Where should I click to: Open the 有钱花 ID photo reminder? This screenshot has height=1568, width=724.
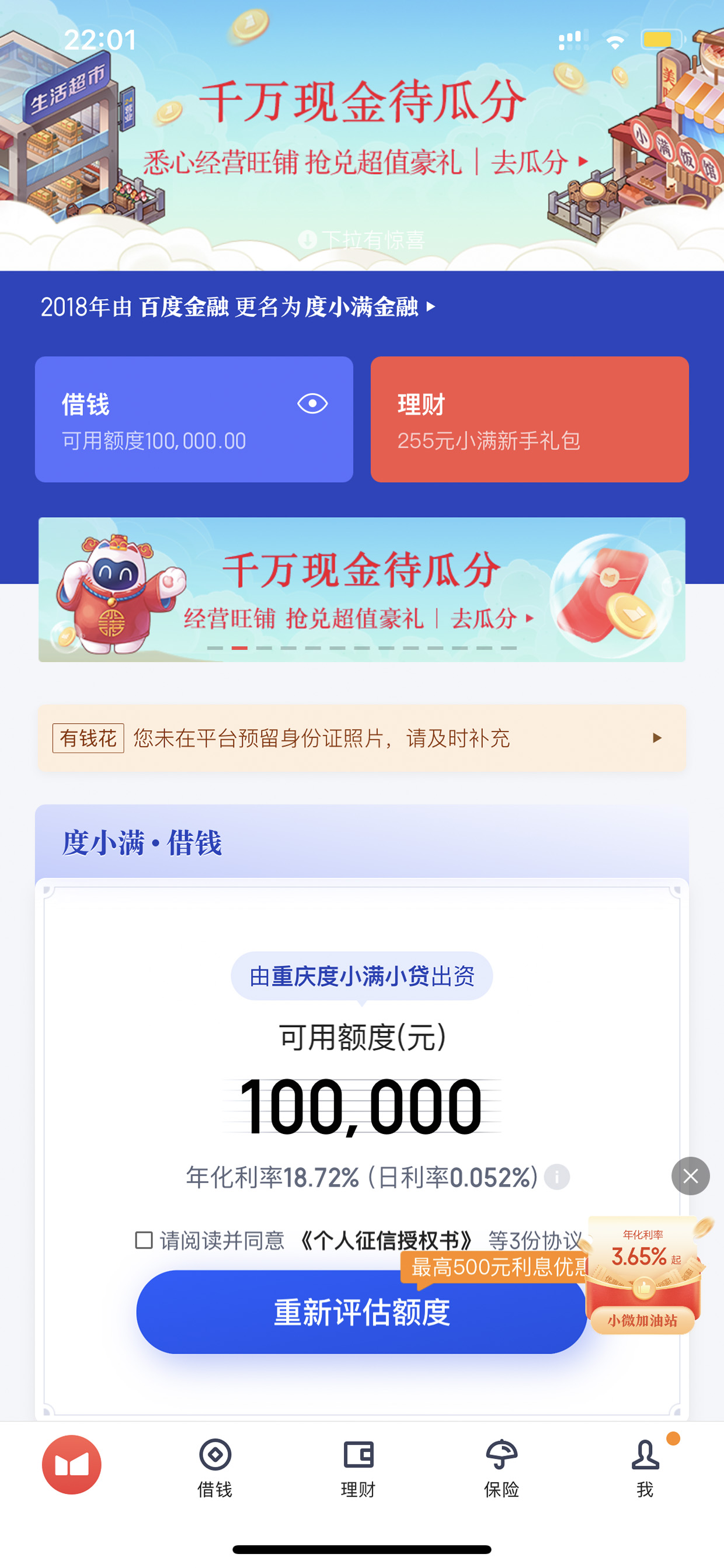pos(362,738)
